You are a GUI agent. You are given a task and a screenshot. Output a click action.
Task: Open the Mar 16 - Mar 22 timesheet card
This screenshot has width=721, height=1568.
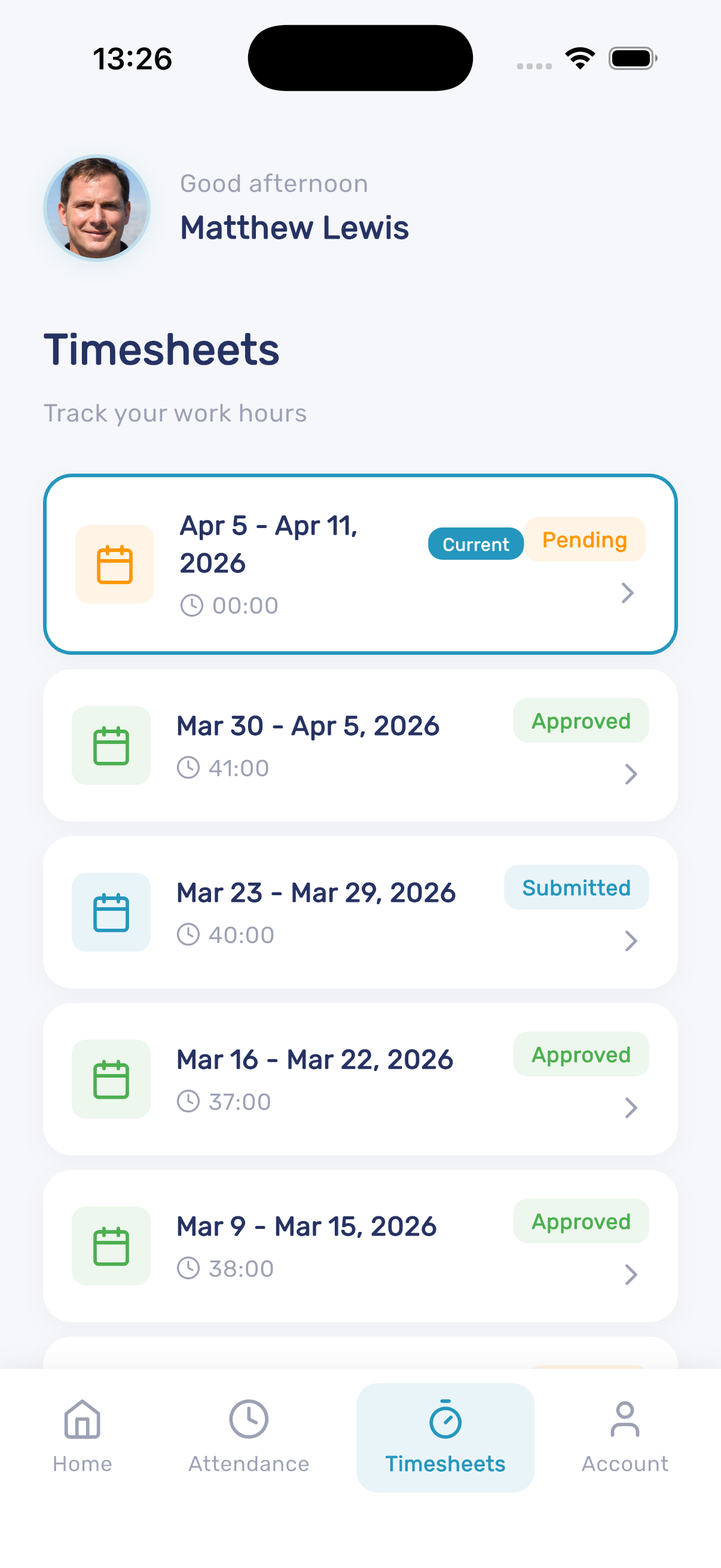click(360, 1078)
